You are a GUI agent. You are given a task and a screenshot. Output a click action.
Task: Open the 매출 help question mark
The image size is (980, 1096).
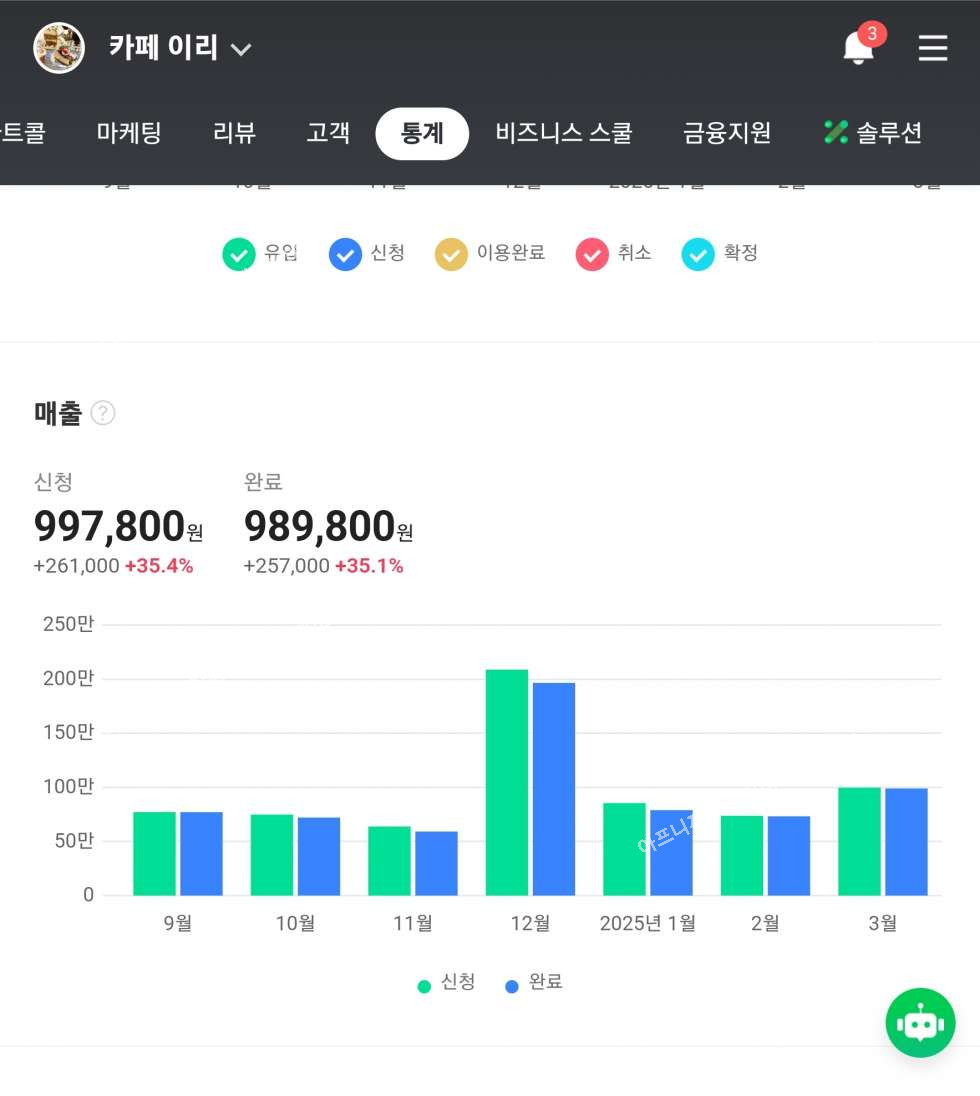[x=103, y=413]
